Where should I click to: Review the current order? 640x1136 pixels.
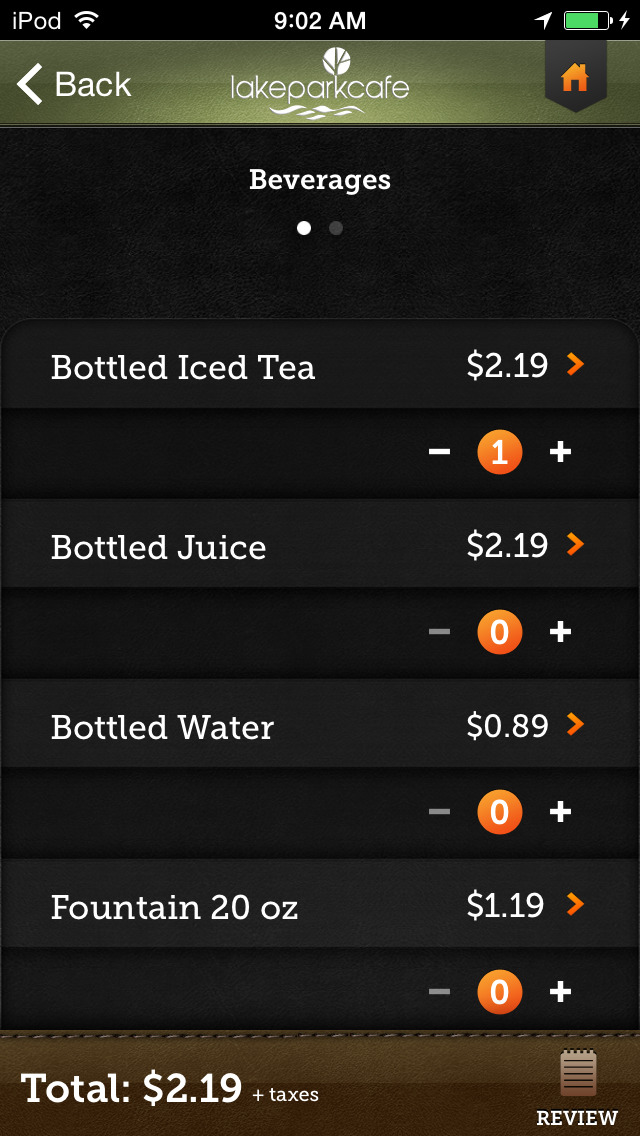click(x=577, y=1087)
